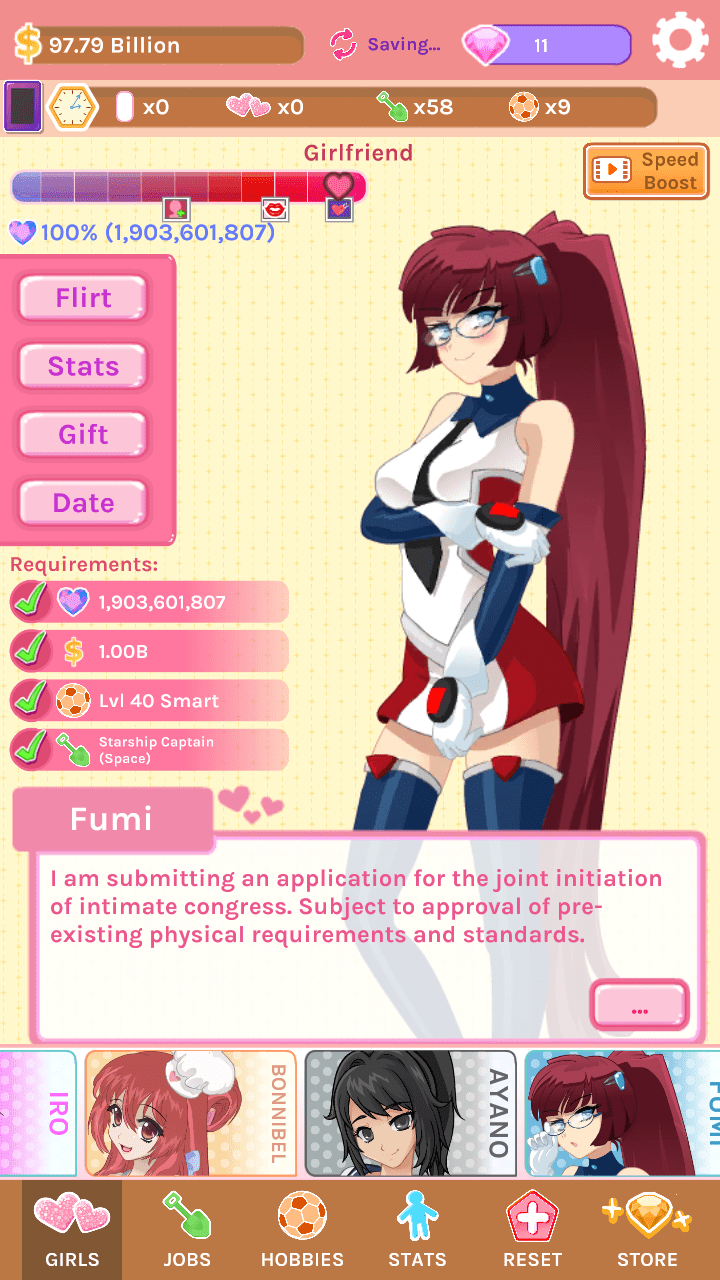Take Fumi on a Date
The image size is (720, 1280).
[x=83, y=502]
